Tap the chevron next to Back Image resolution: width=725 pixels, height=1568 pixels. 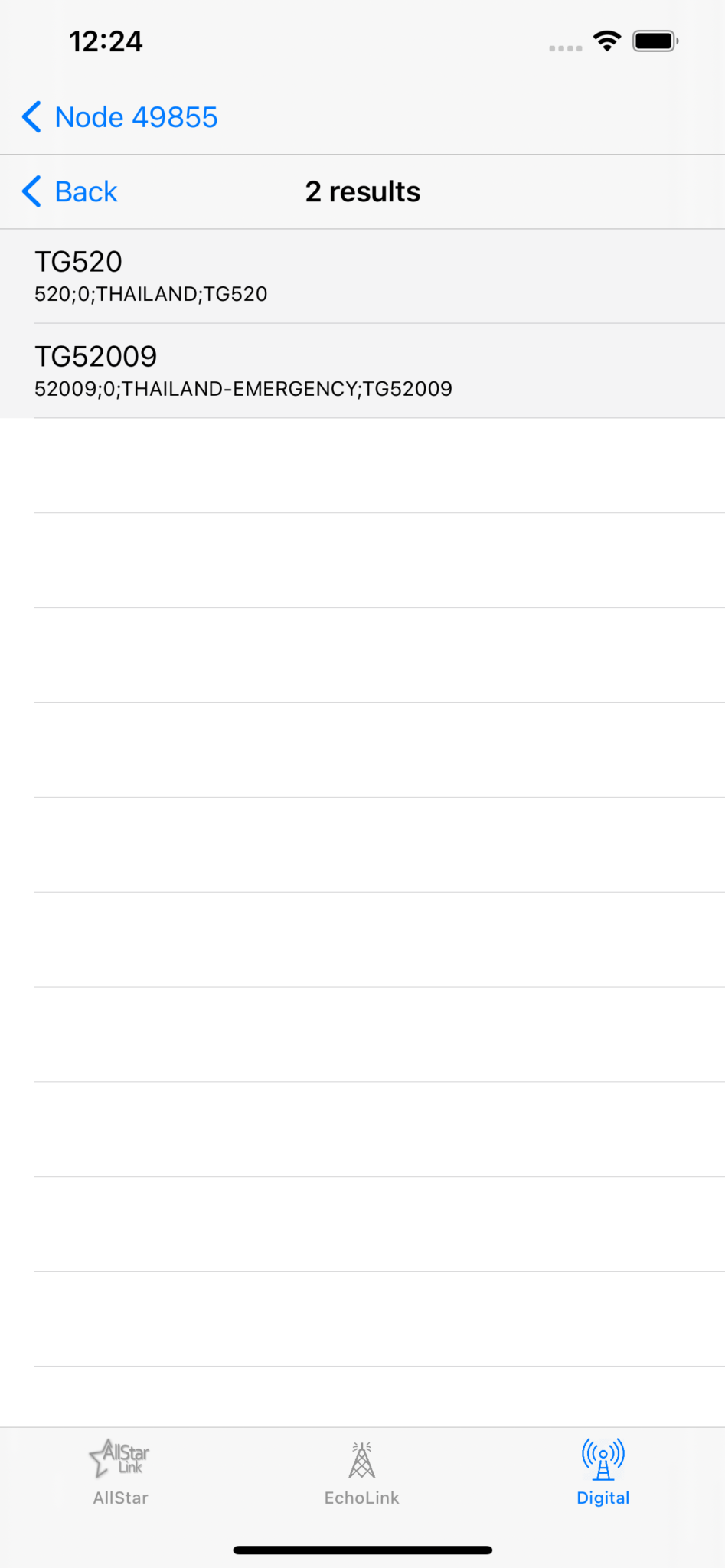tap(31, 191)
